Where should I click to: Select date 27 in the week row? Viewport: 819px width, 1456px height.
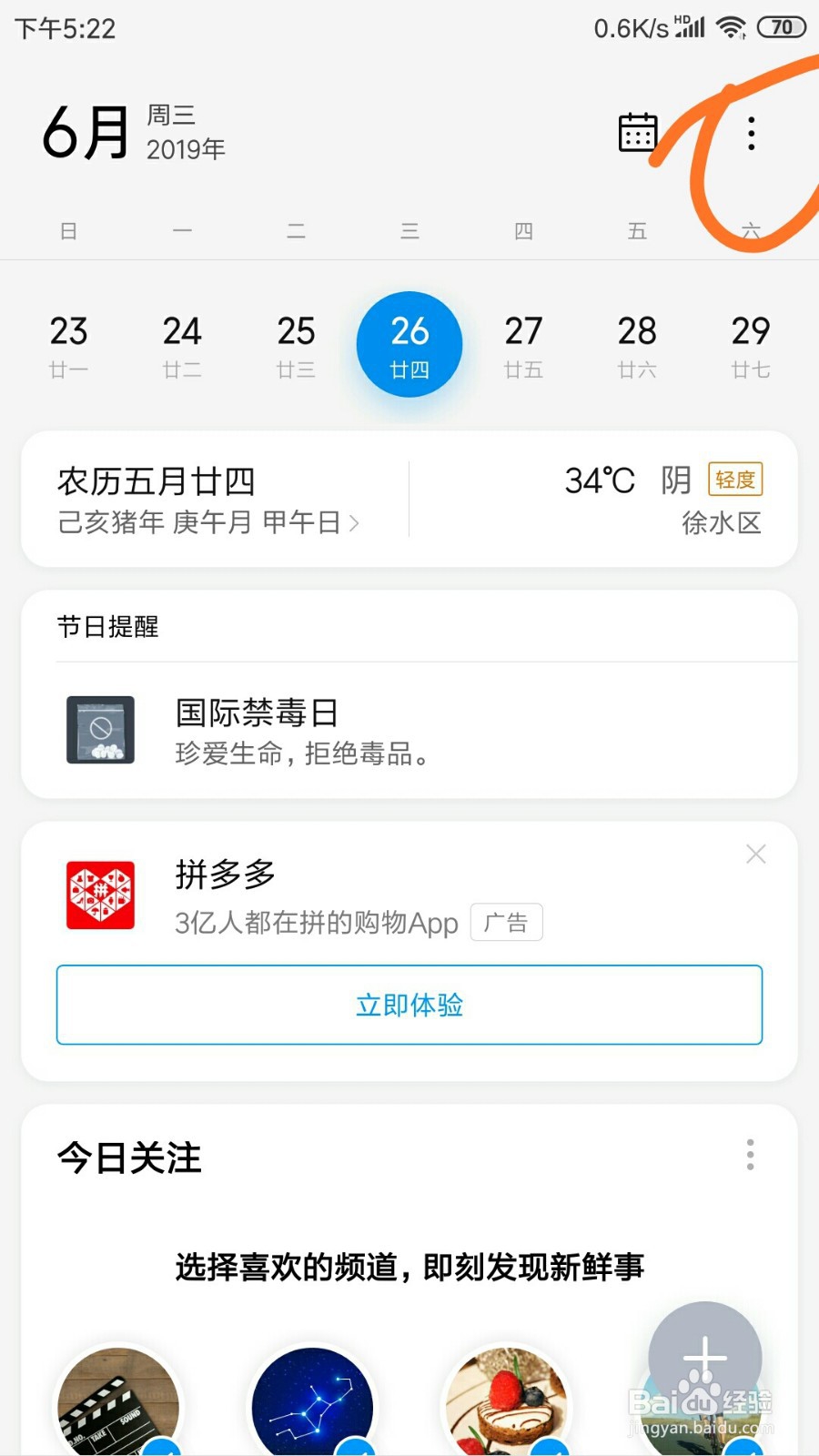coord(523,345)
